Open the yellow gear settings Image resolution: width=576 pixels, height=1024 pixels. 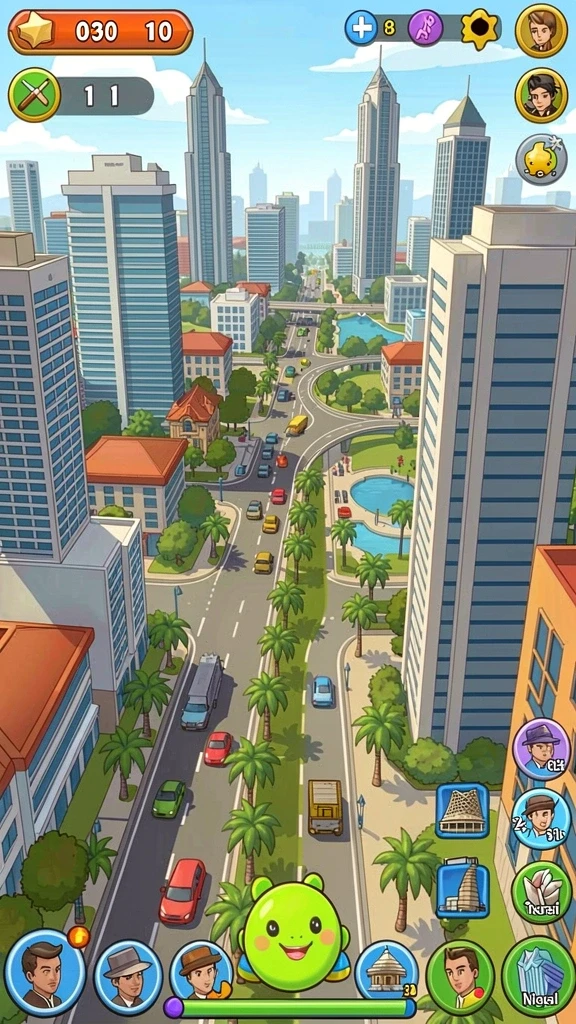[x=479, y=28]
